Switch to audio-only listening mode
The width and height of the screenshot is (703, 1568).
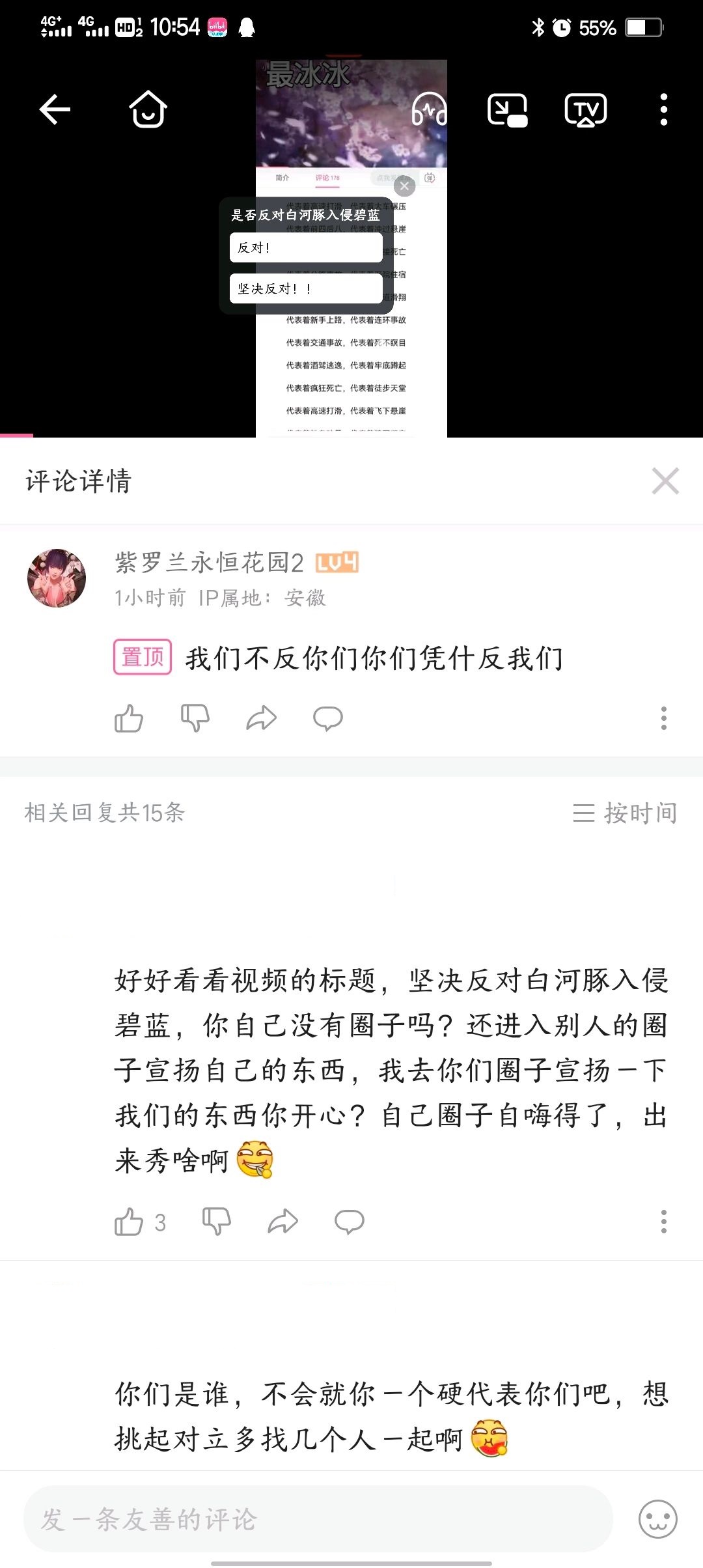click(429, 109)
